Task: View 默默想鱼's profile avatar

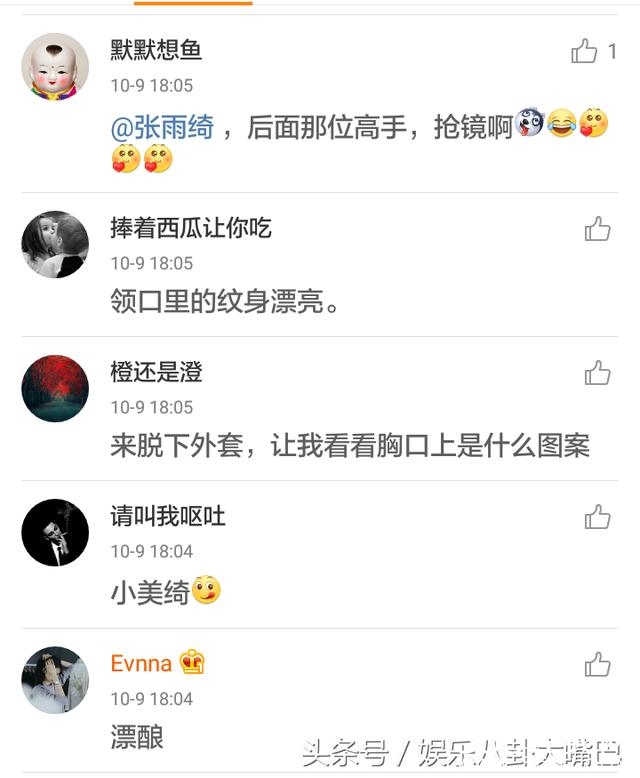Action: [55, 66]
